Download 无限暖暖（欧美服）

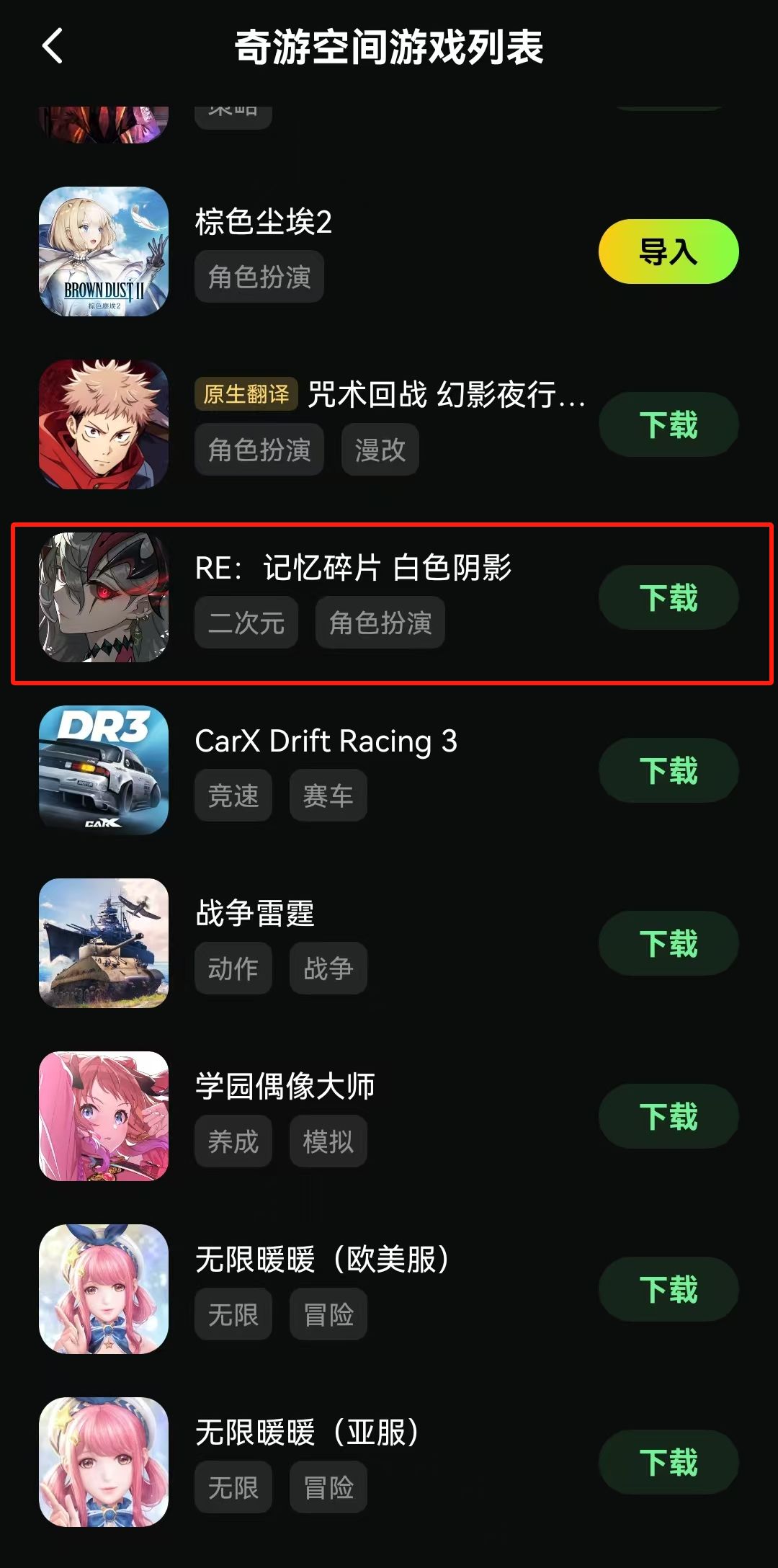[x=668, y=1289]
